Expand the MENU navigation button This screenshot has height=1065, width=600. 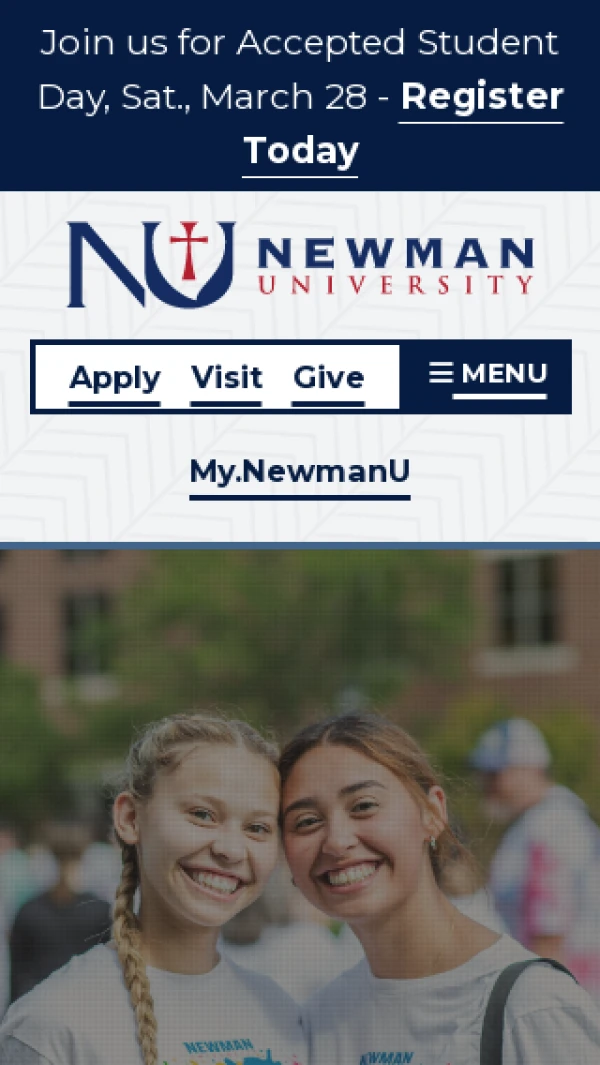tap(488, 375)
